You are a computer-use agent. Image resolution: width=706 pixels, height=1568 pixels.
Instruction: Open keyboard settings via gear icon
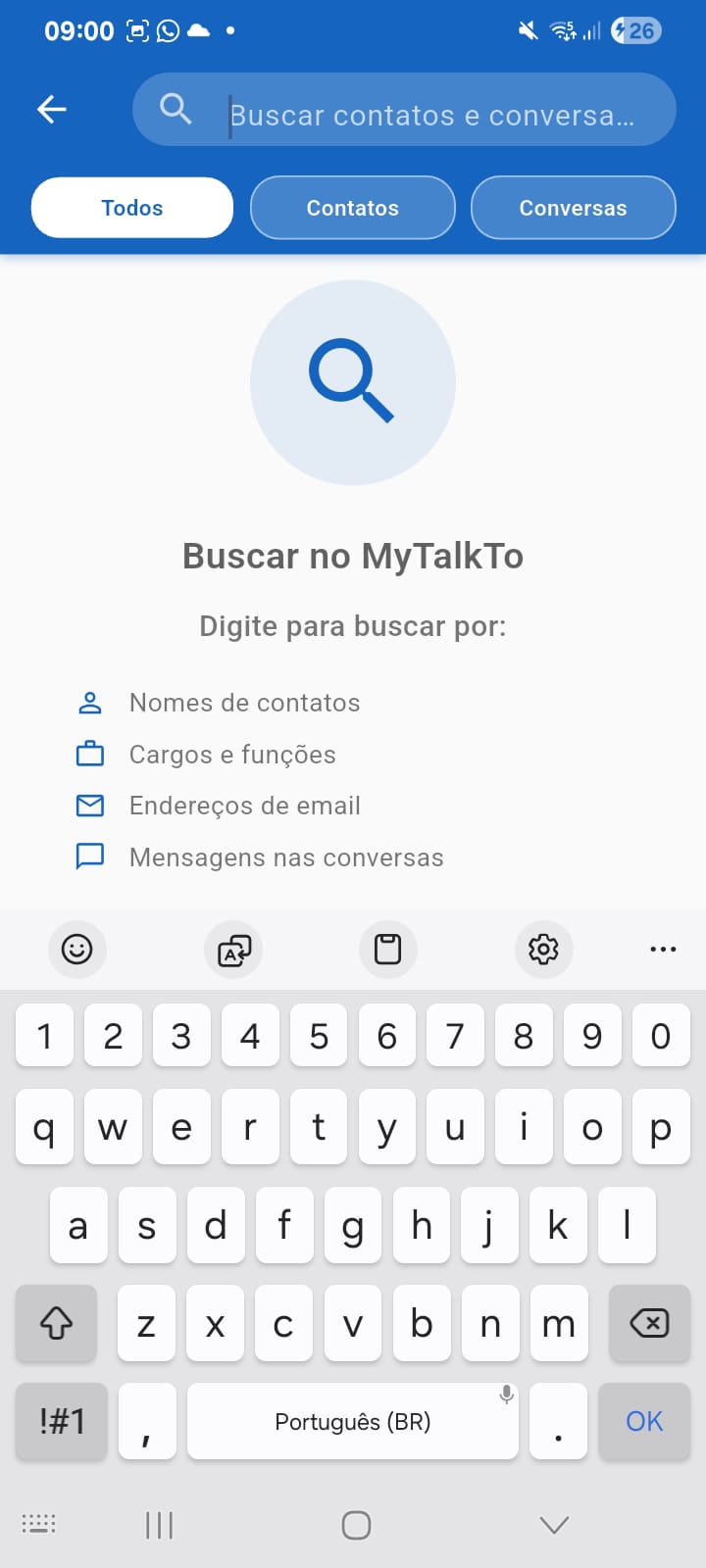543,949
